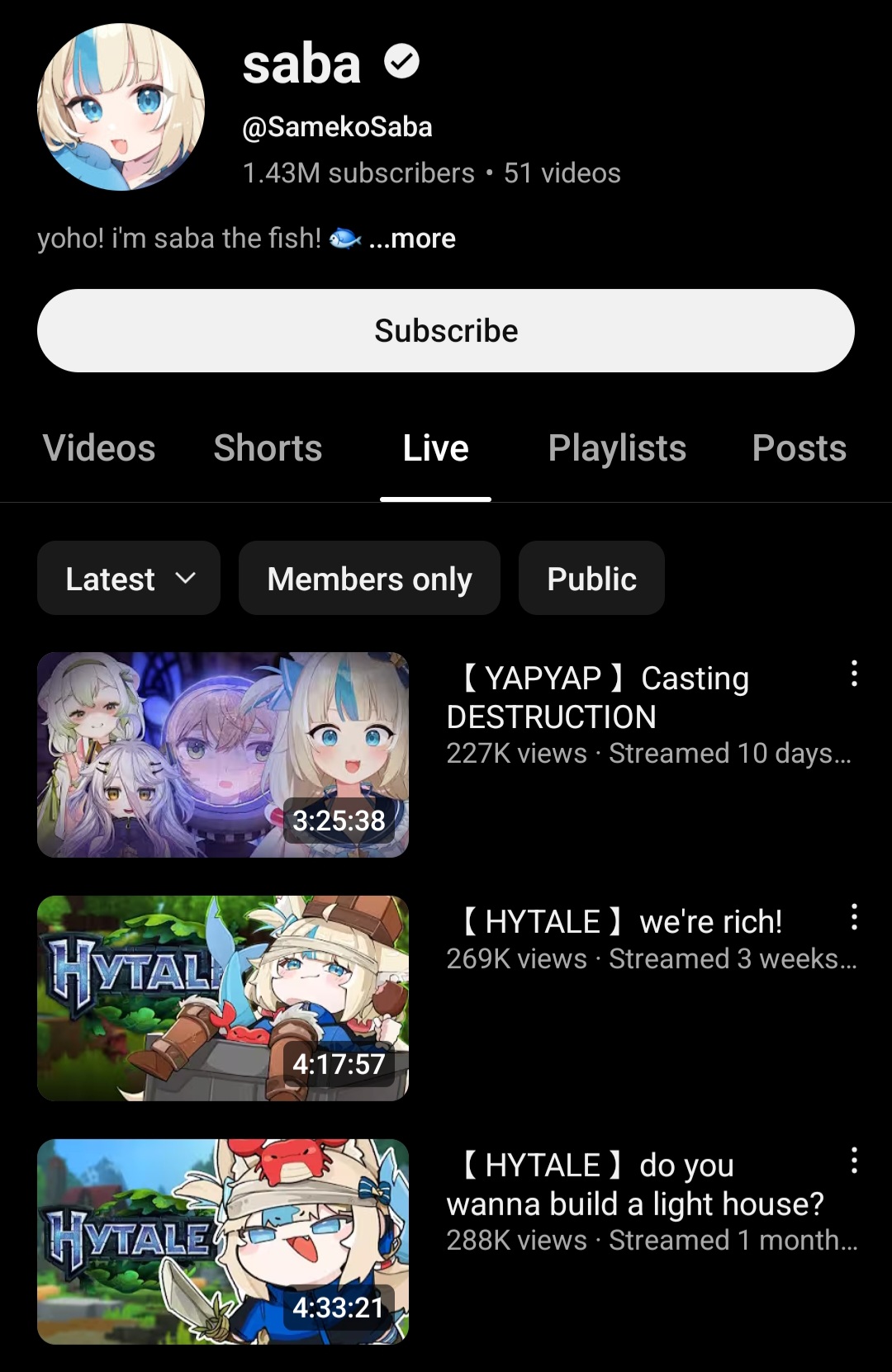Viewport: 892px width, 1372px height.
Task: Watch the HYTALE we're rich! stream
Action: [223, 998]
